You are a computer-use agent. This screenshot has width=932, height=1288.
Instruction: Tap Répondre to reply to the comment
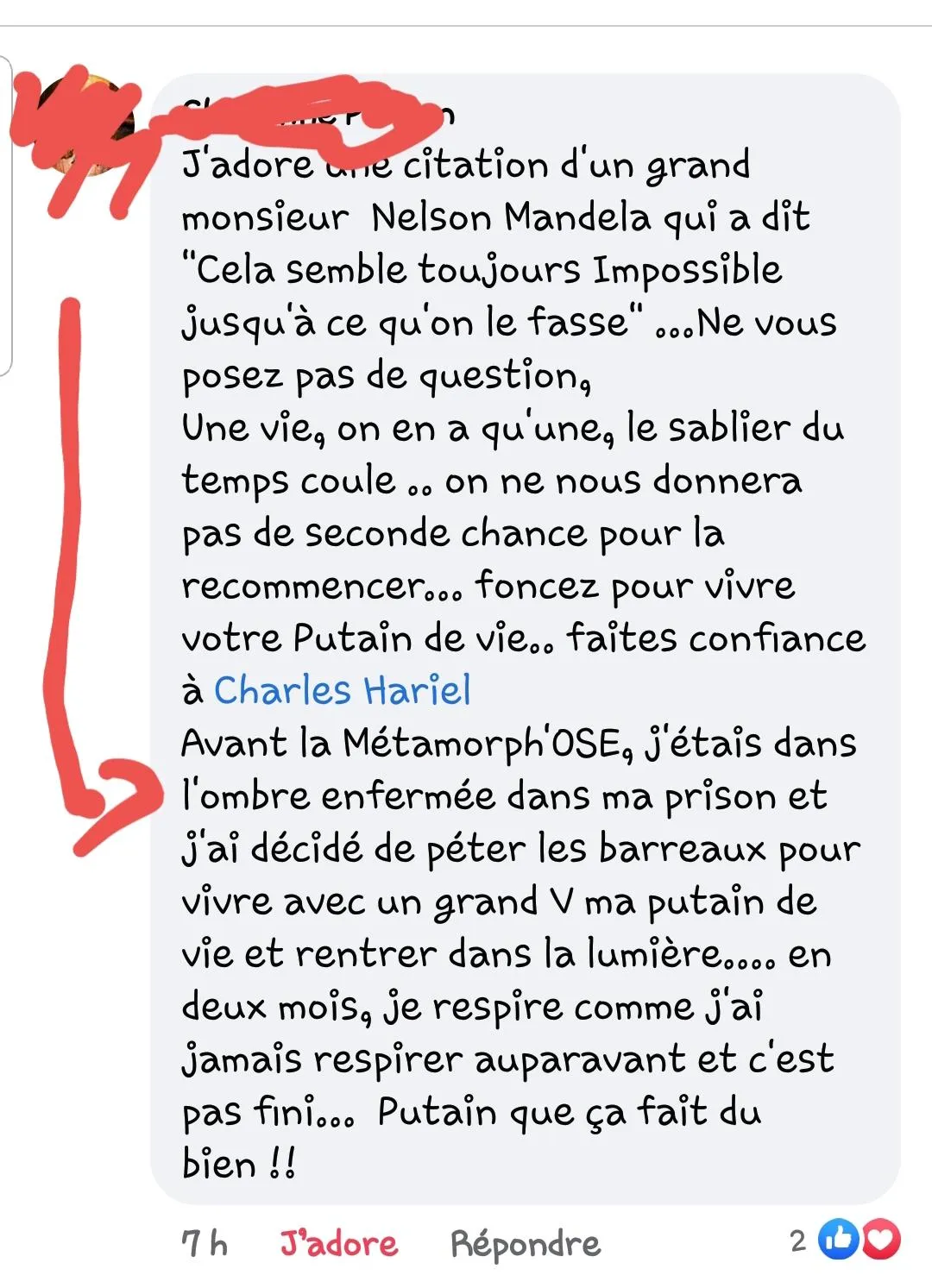coord(525,1244)
